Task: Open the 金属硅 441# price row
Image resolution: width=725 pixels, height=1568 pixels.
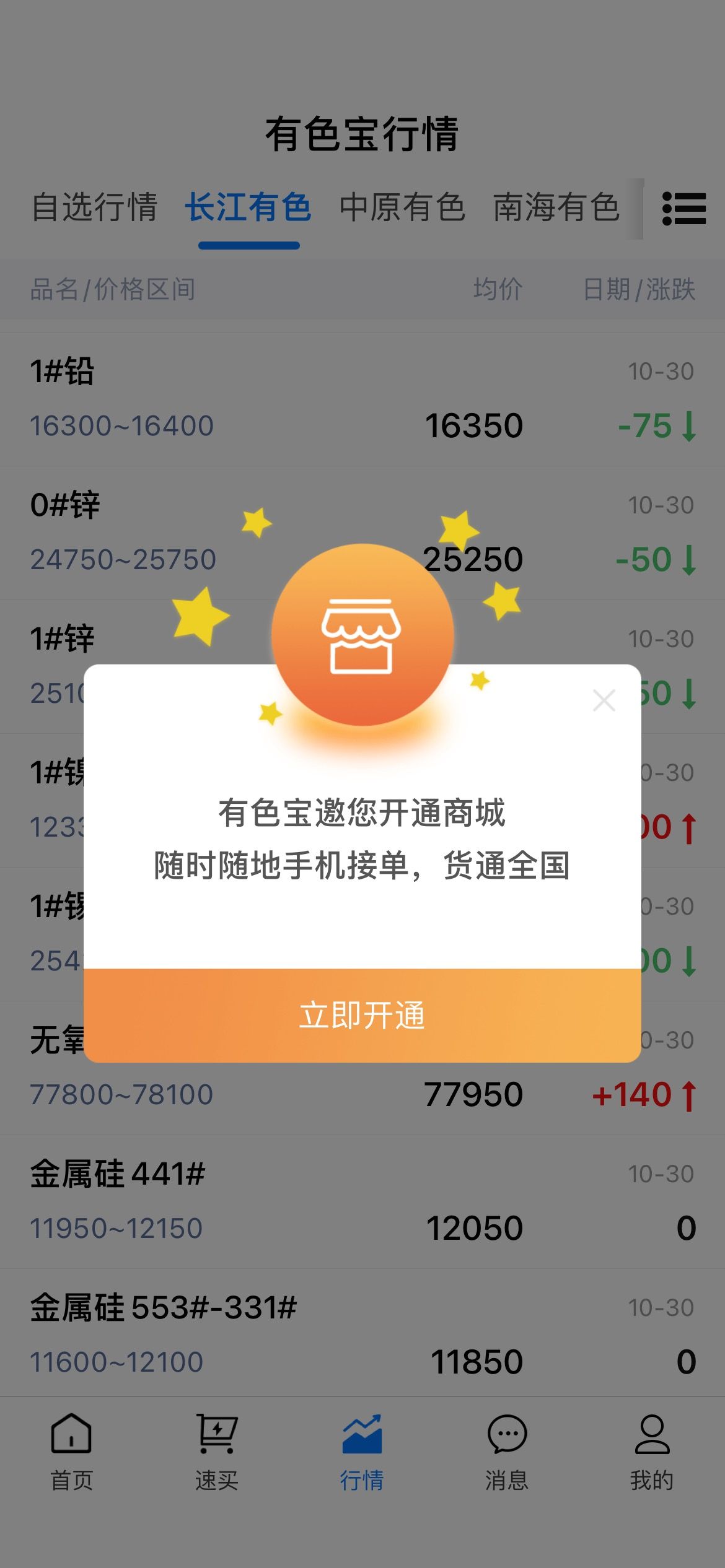Action: pyautogui.click(x=362, y=1202)
